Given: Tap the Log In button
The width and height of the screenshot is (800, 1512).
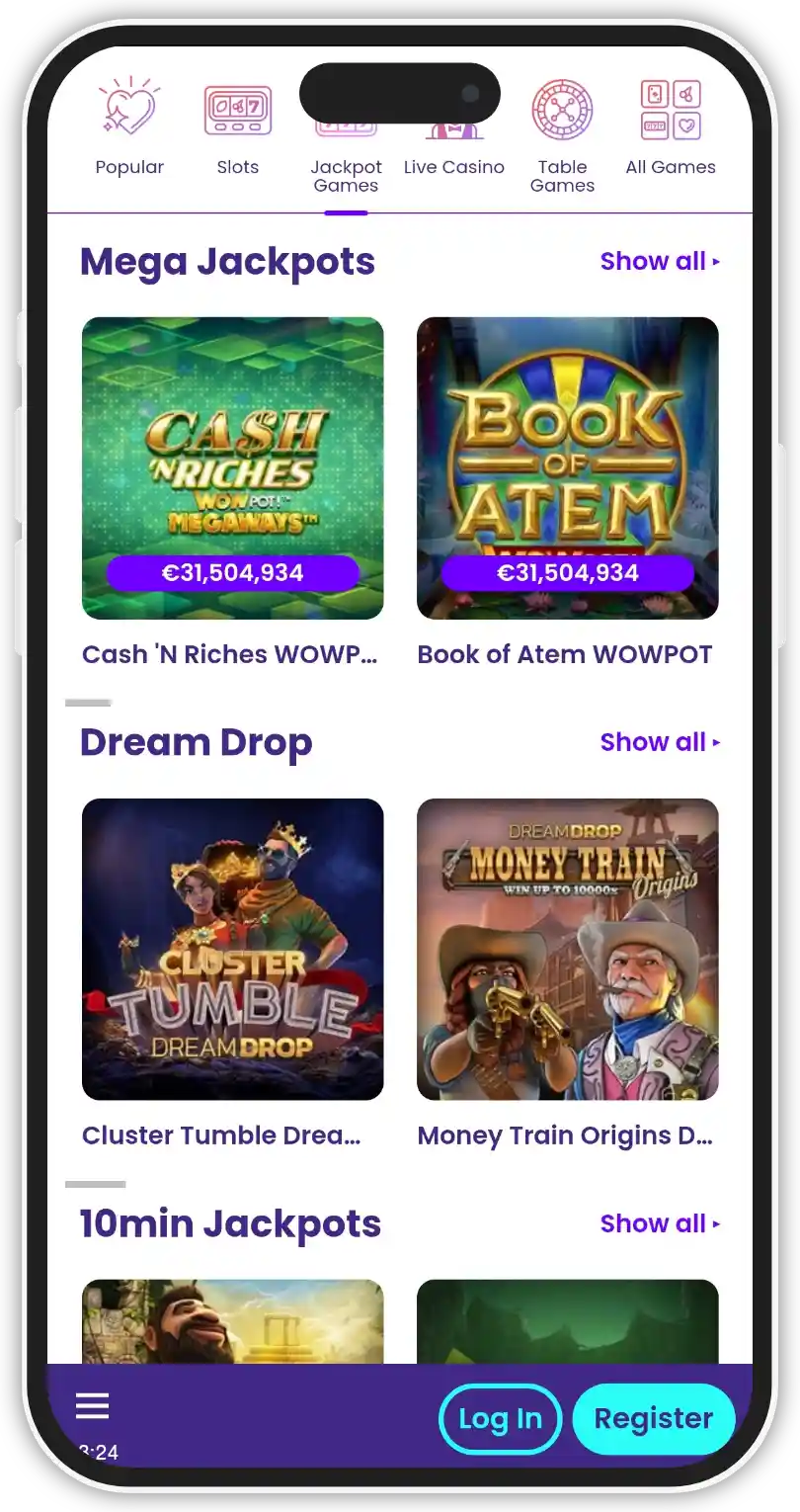Looking at the screenshot, I should tap(500, 1419).
